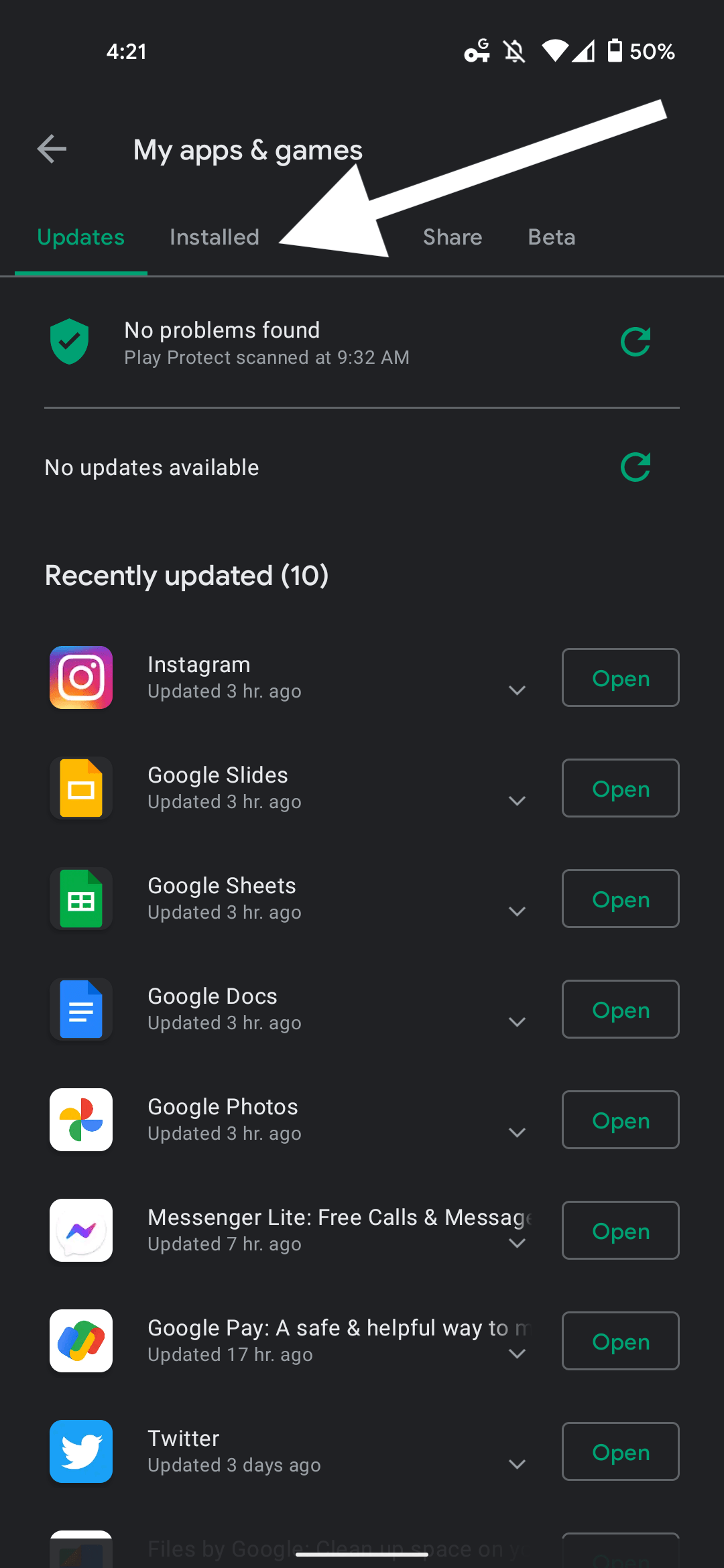Refresh the updates list
This screenshot has height=1568, width=724.
click(x=636, y=467)
